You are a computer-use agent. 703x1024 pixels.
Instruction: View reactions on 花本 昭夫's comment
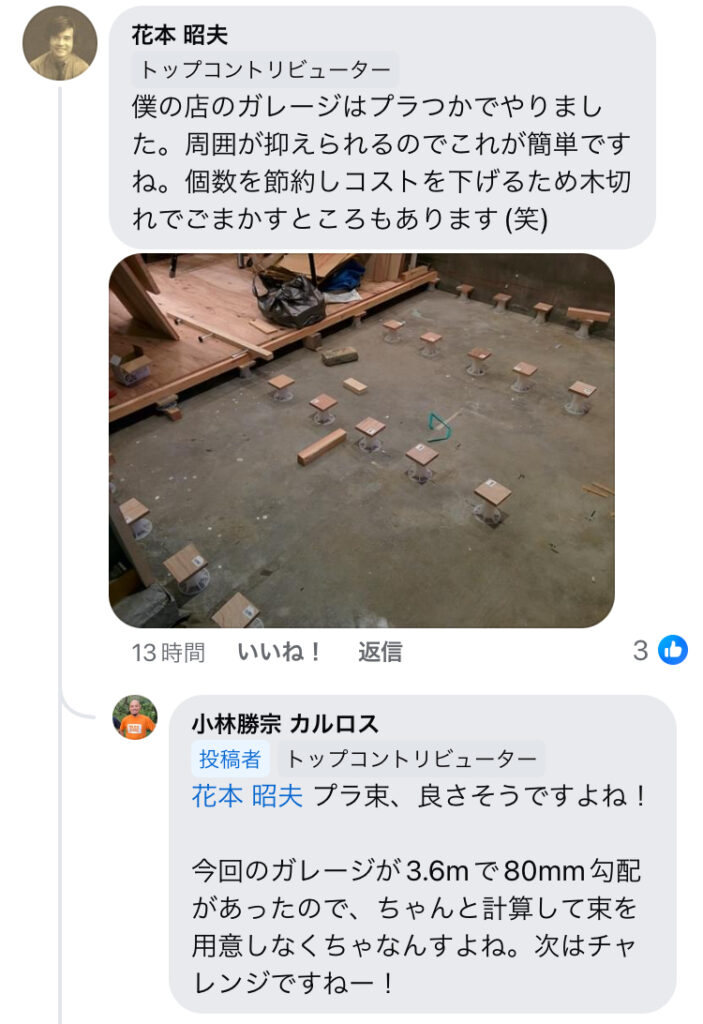[661, 651]
